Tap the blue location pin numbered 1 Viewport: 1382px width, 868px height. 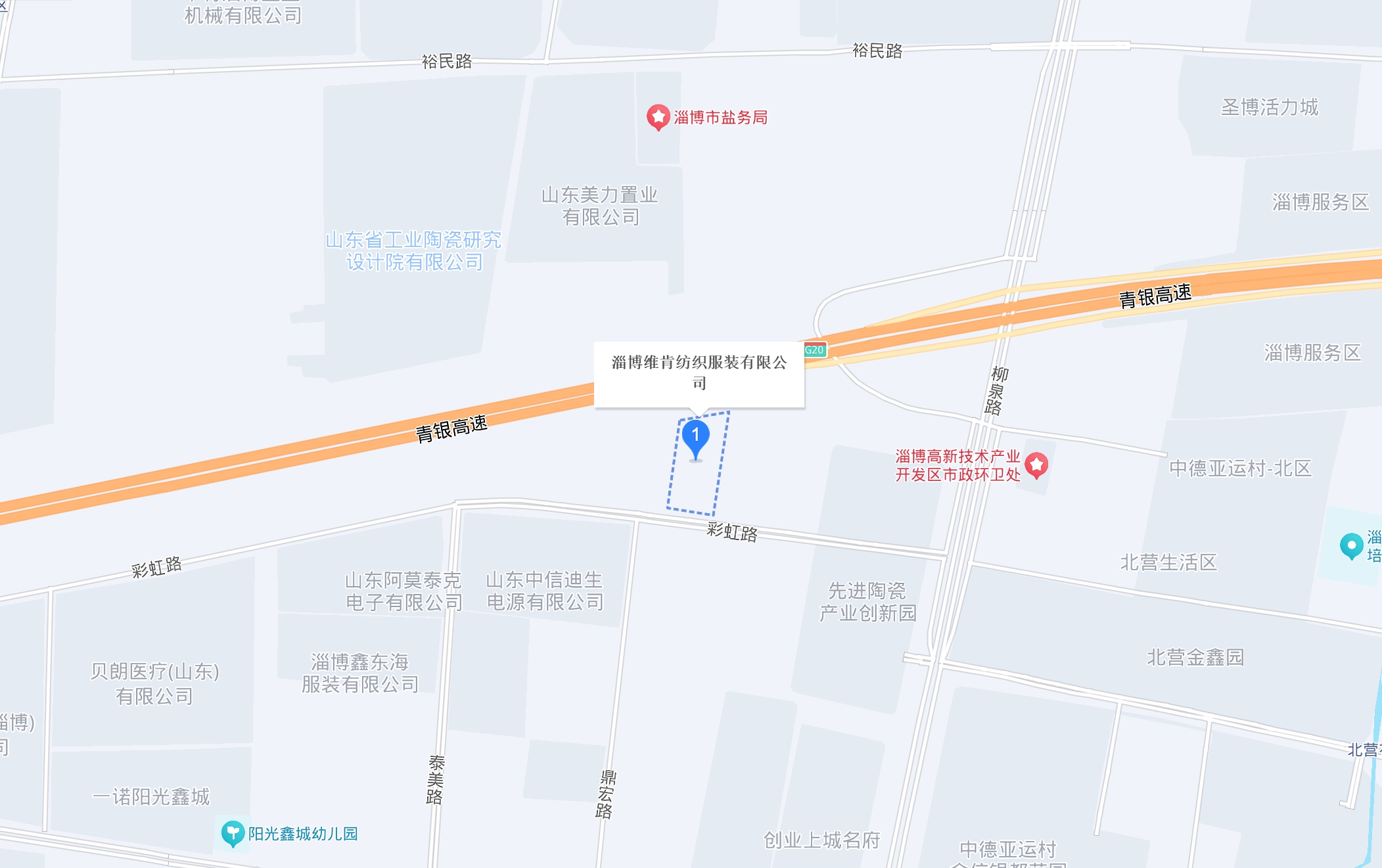(x=695, y=438)
